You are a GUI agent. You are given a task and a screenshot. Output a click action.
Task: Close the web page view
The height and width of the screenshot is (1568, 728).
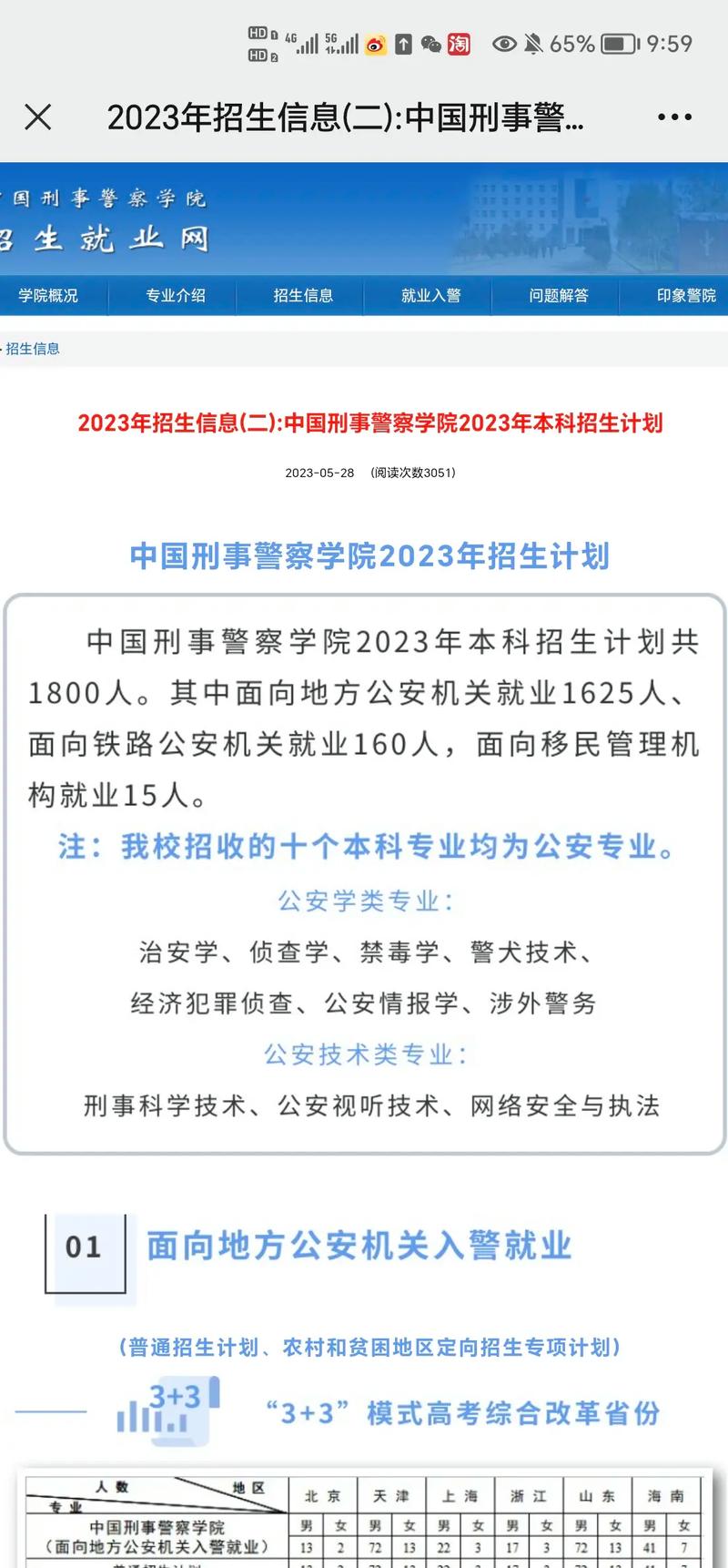coord(38,117)
